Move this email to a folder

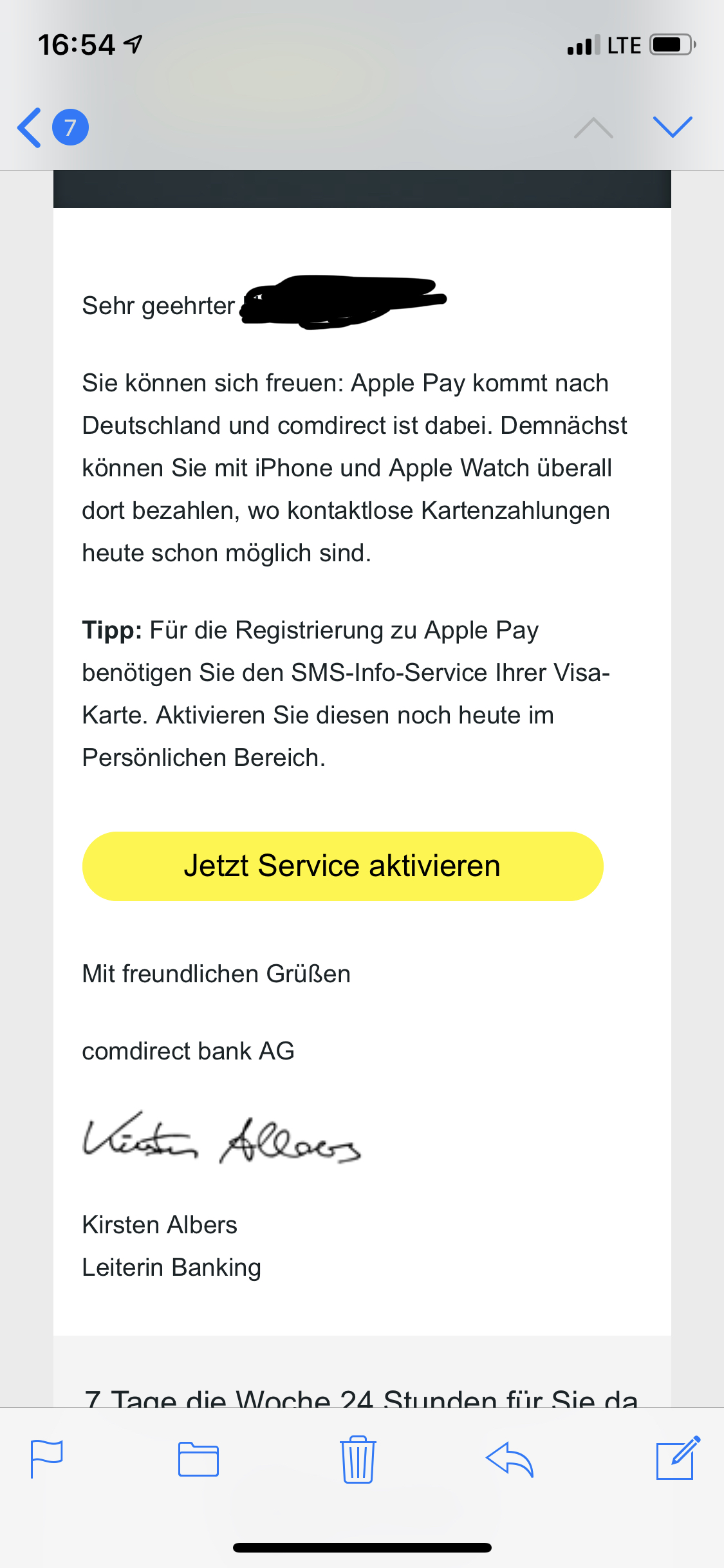coord(198,1459)
